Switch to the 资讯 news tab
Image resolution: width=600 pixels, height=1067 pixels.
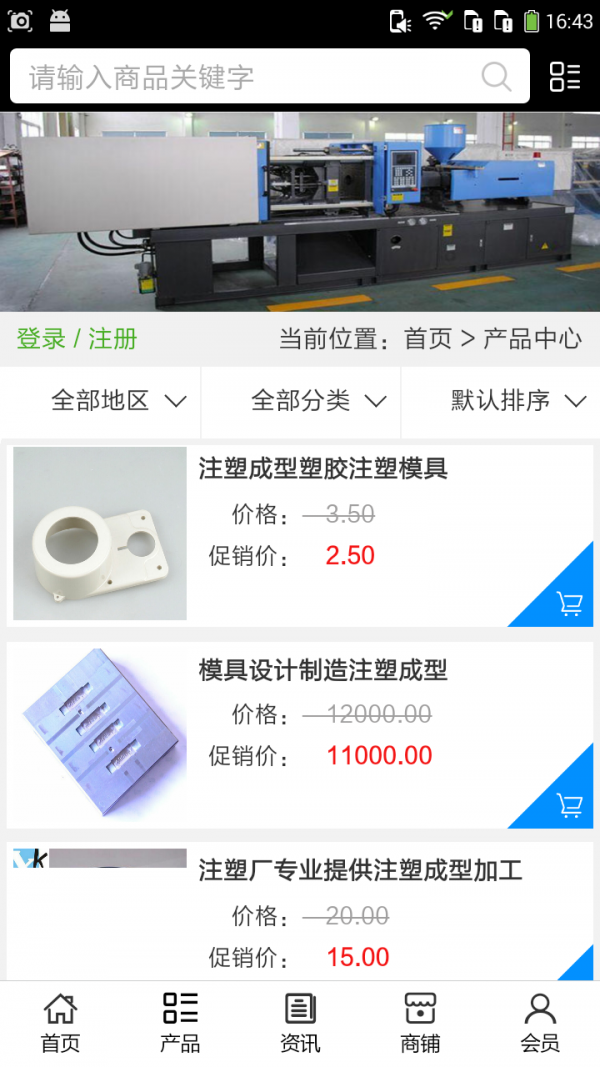tap(300, 1023)
